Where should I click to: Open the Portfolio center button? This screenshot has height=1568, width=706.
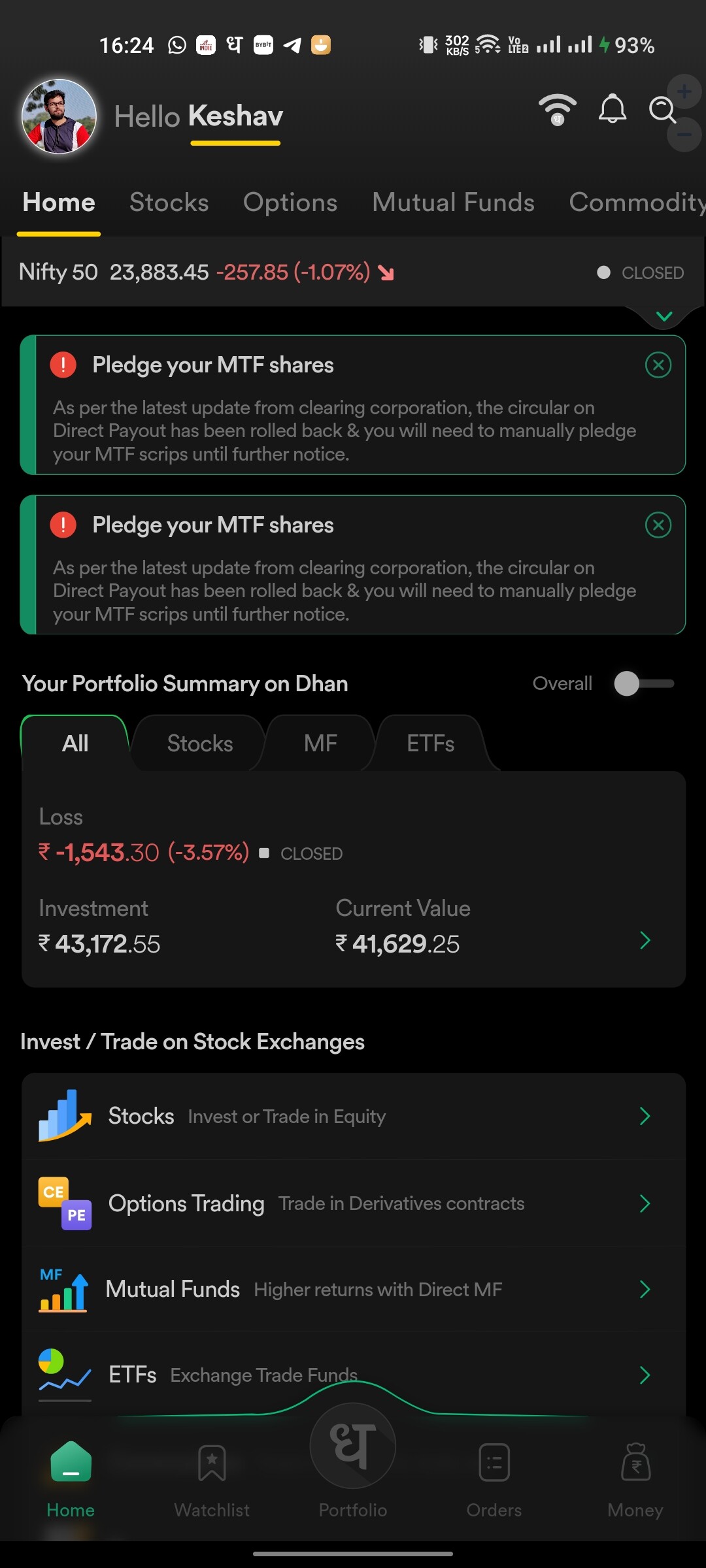pos(353,1446)
